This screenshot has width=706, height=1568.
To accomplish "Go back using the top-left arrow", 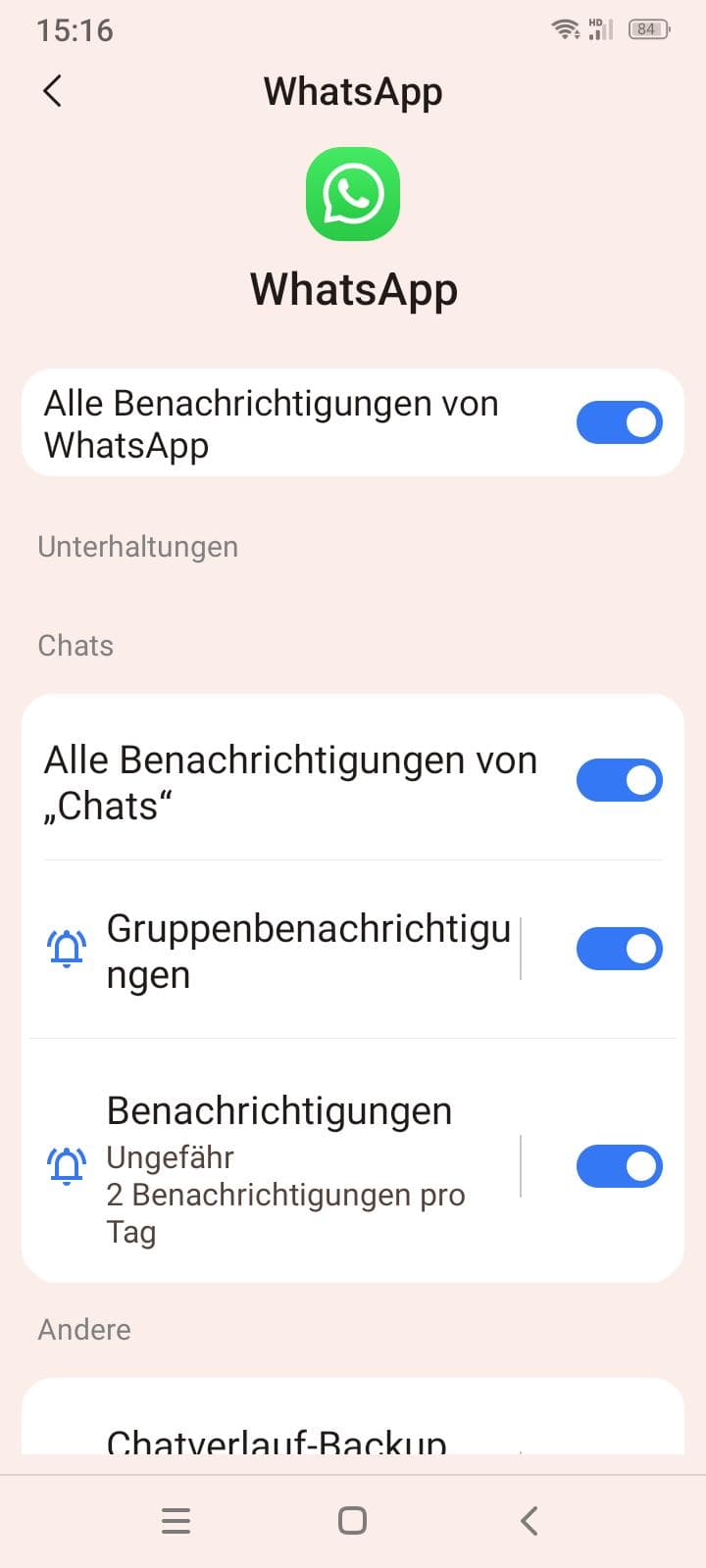I will (x=53, y=91).
